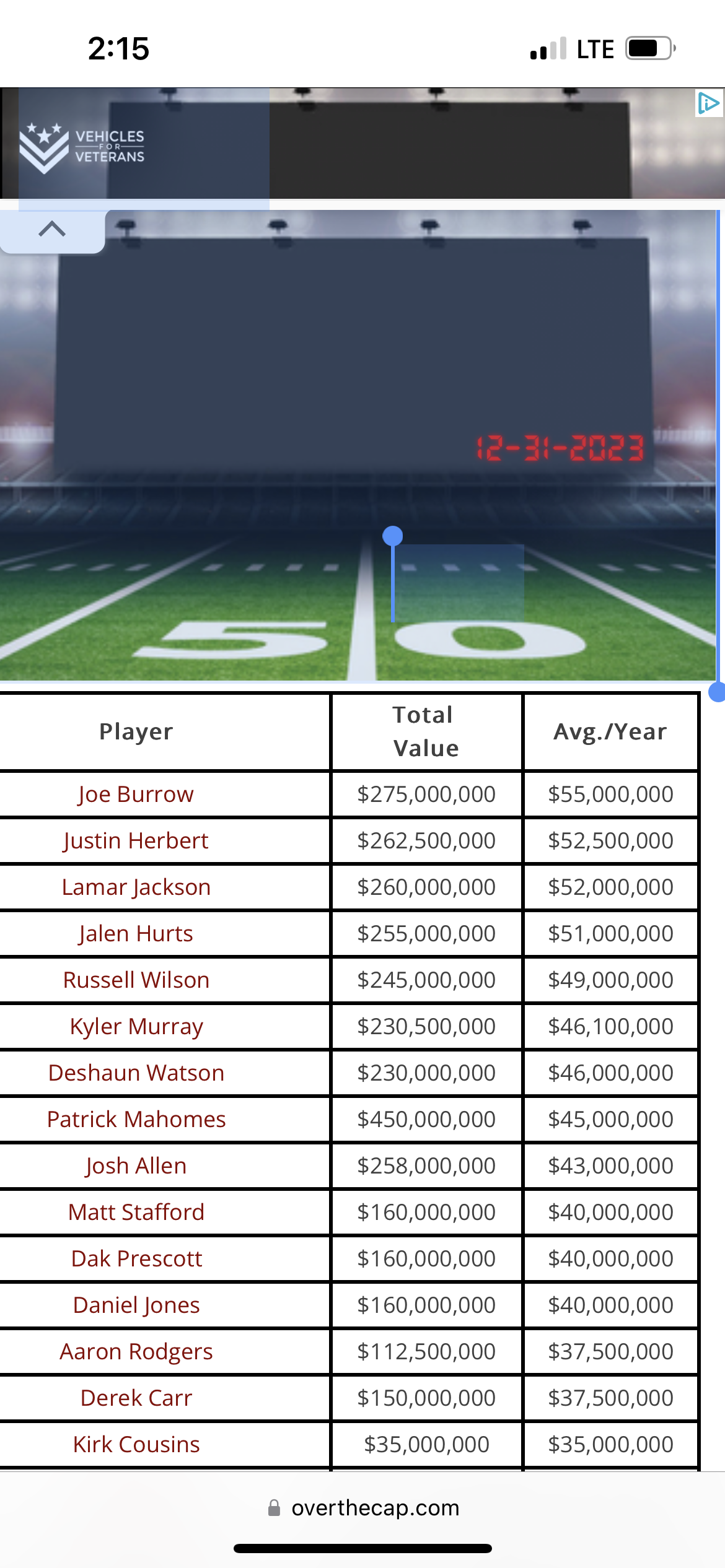The width and height of the screenshot is (725, 1568).
Task: Open Deshaun Watson's player page
Action: click(x=136, y=1073)
